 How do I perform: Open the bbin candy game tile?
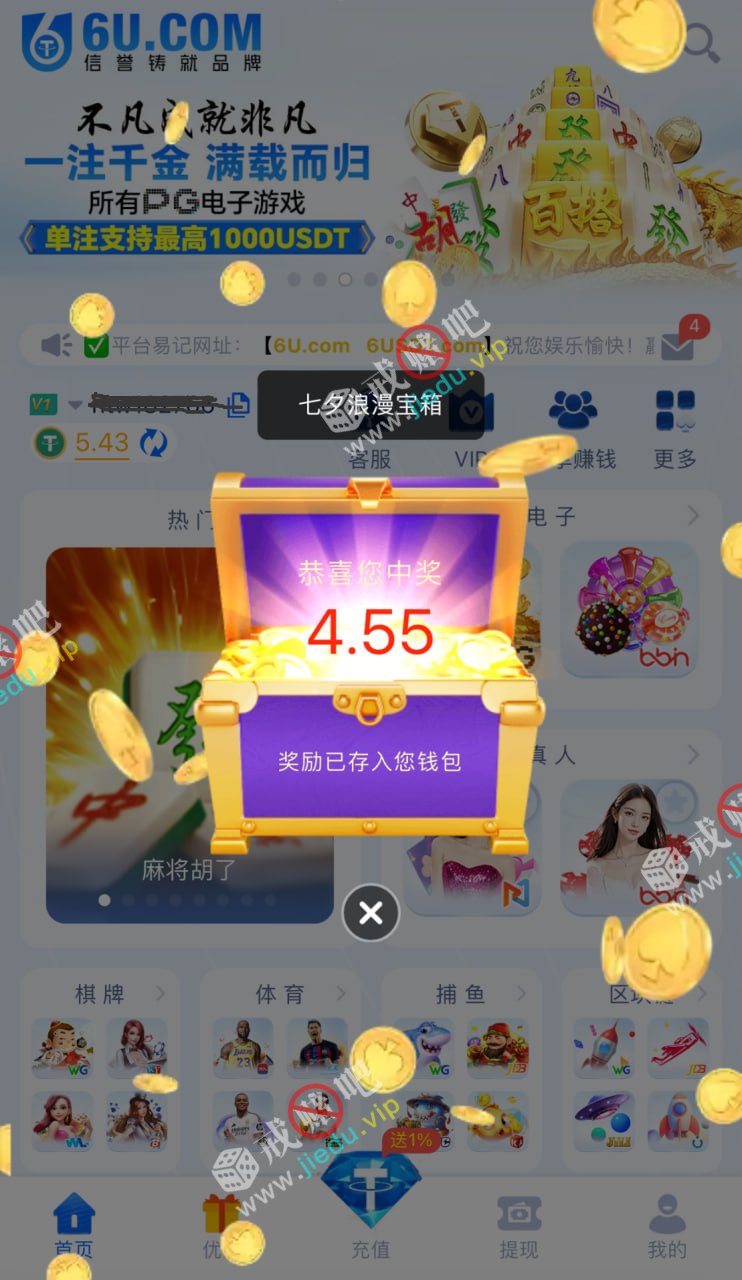point(629,610)
